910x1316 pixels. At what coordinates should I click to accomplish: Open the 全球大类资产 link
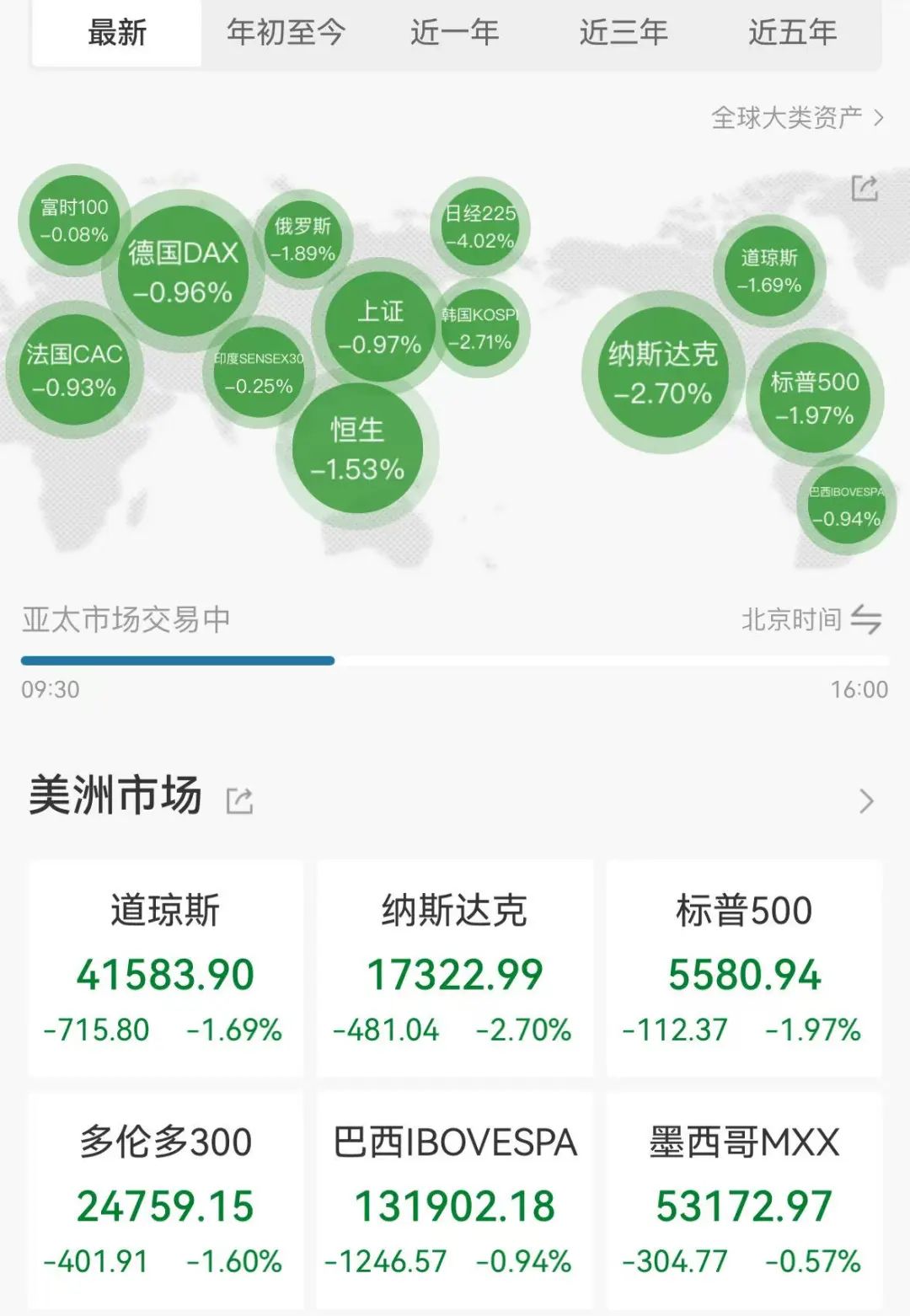[x=797, y=118]
